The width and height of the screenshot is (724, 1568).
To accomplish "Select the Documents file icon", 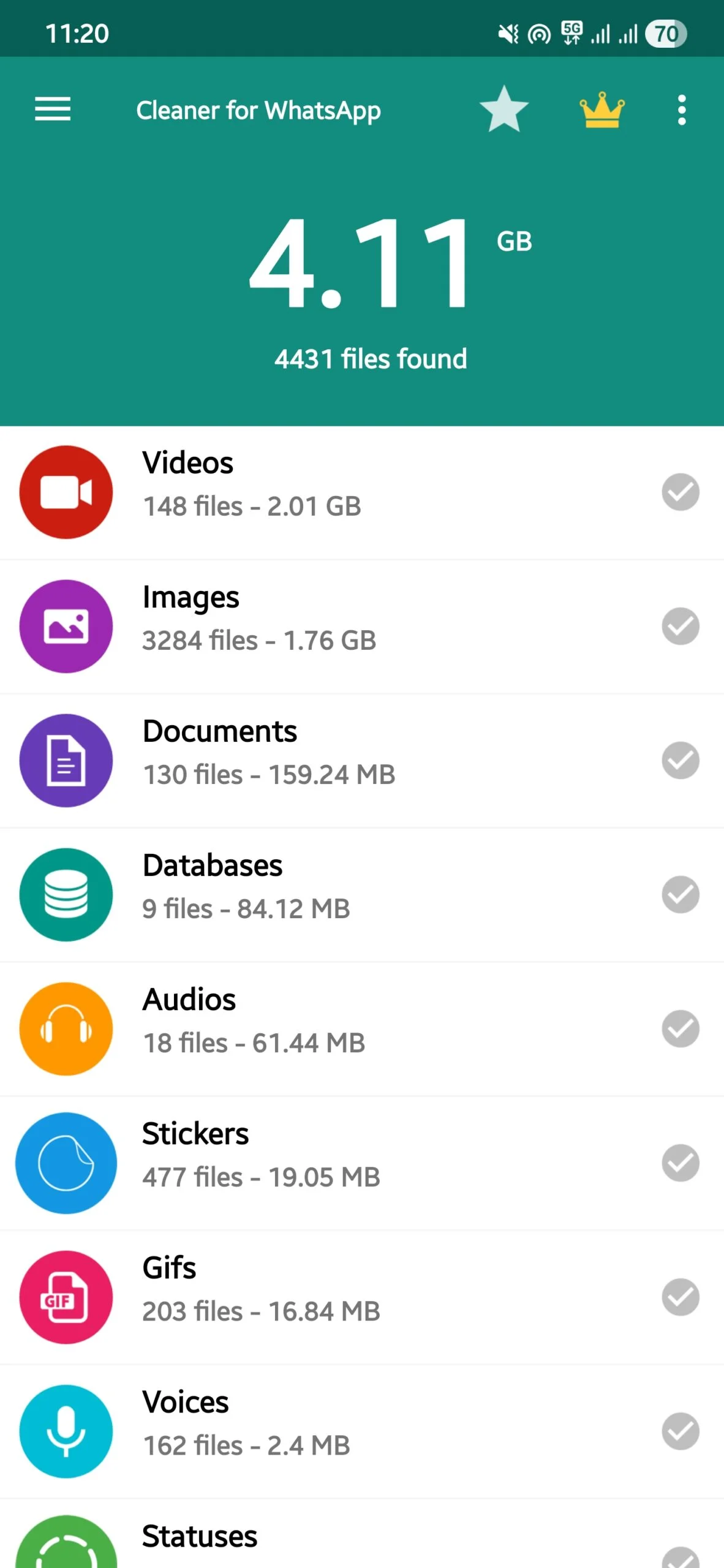I will [66, 759].
